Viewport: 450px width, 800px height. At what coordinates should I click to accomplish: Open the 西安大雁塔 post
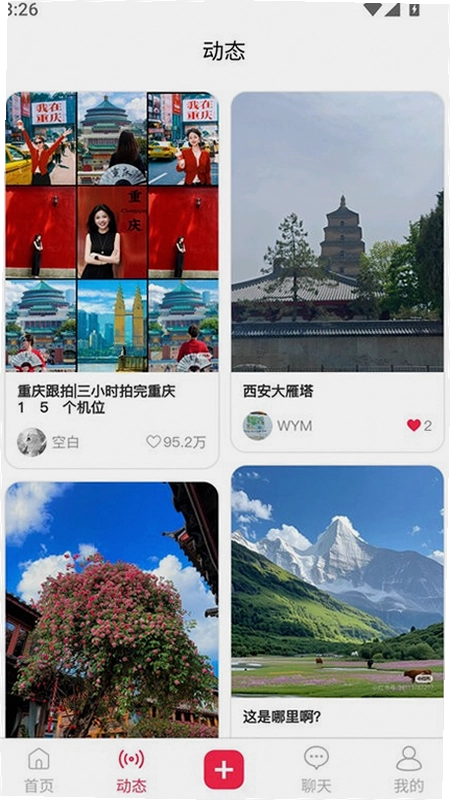[337, 271]
